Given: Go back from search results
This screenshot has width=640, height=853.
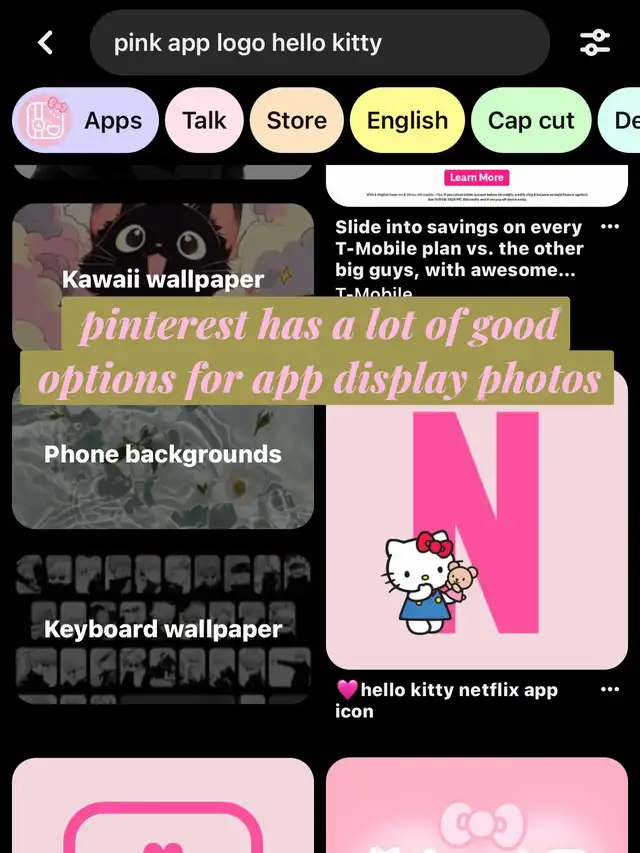Looking at the screenshot, I should (44, 43).
